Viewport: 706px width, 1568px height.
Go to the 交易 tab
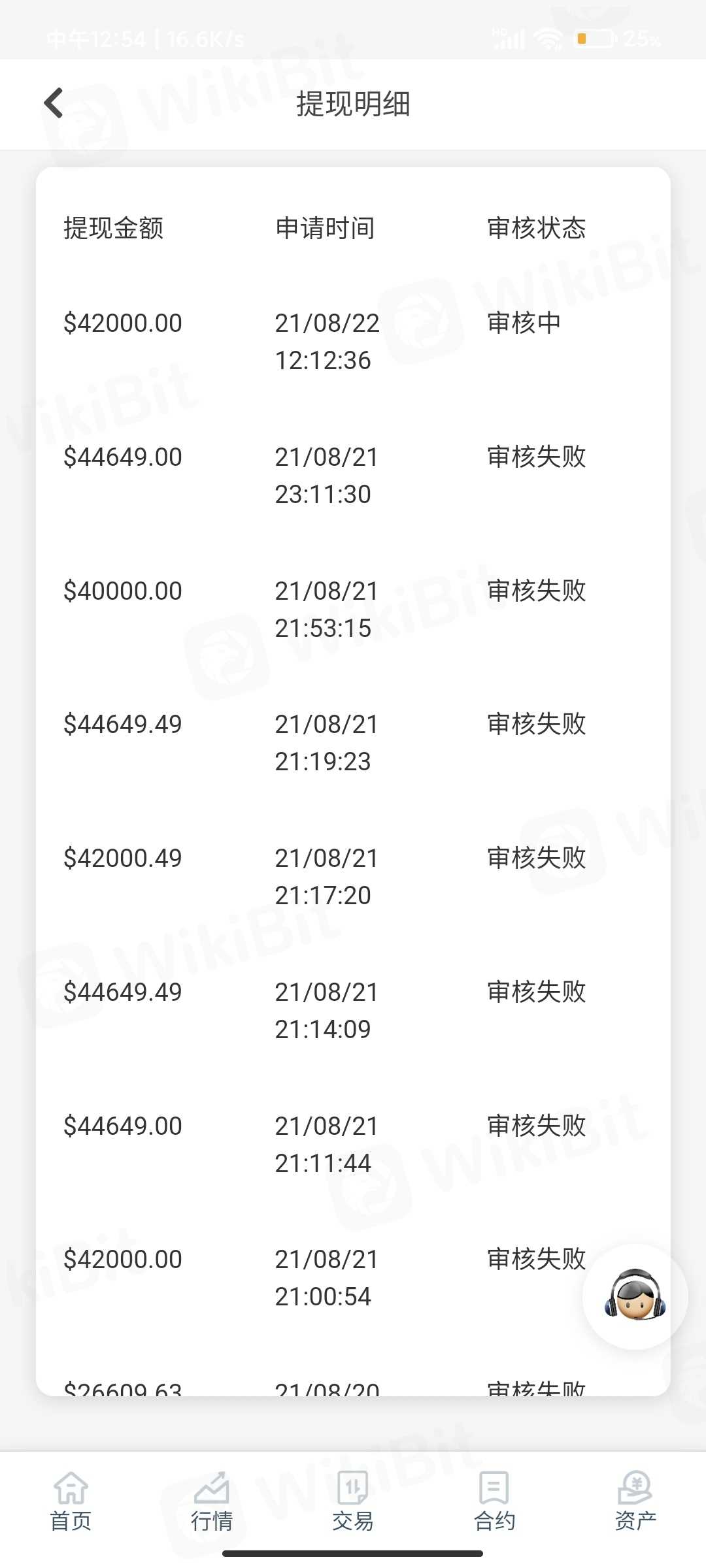pyautogui.click(x=353, y=1502)
